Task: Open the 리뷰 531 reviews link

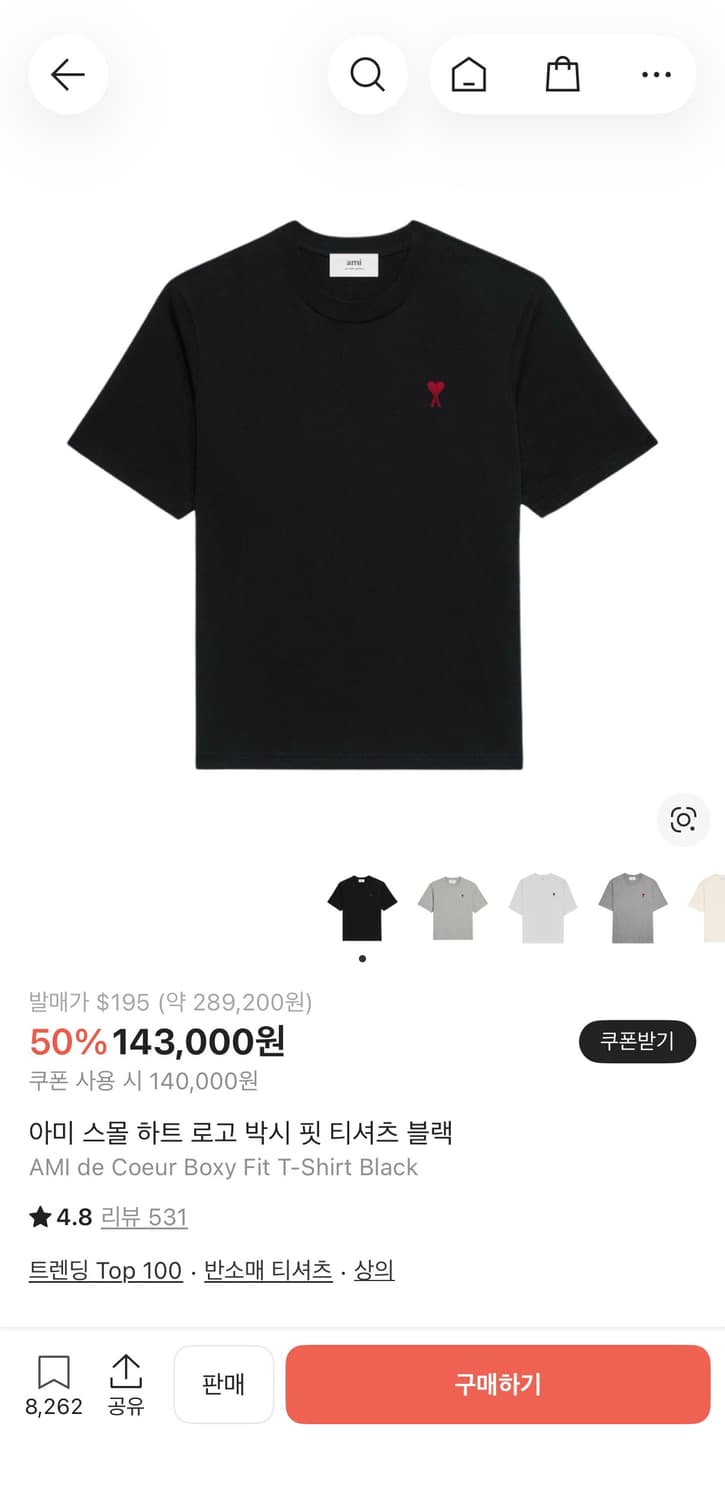Action: [146, 1217]
